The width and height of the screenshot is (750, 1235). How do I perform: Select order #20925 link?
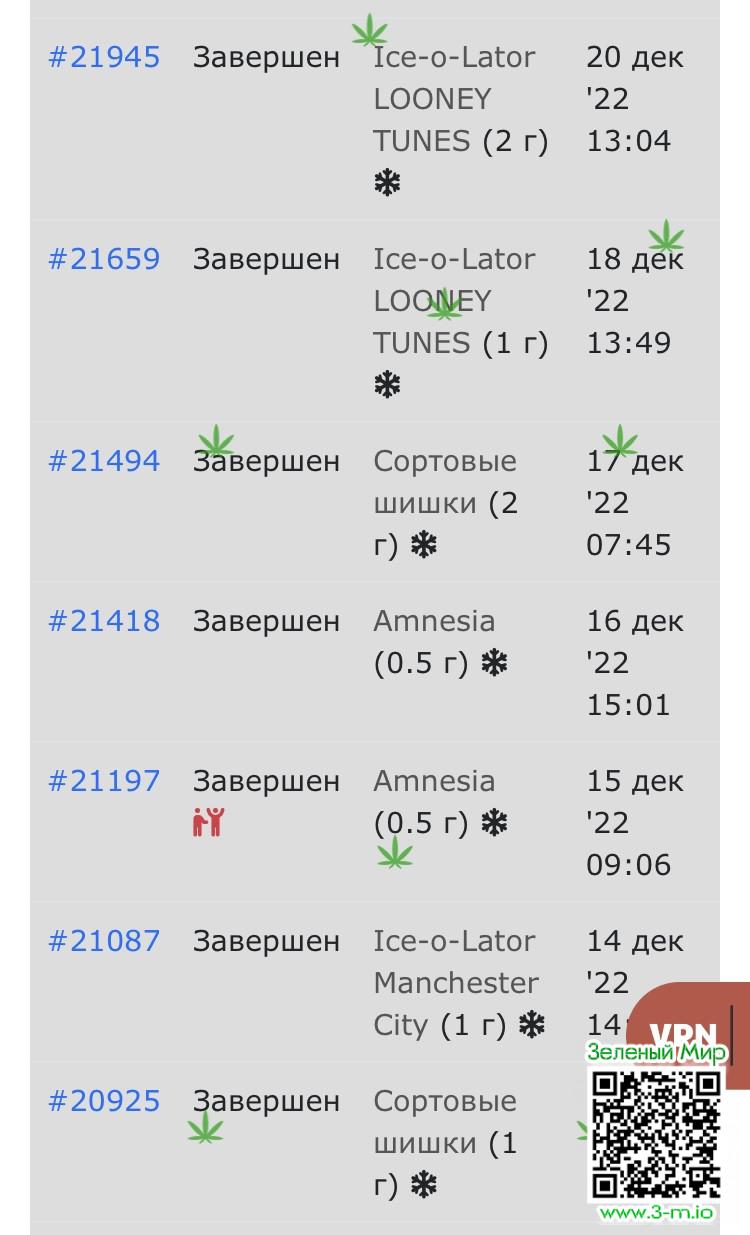pos(104,1101)
